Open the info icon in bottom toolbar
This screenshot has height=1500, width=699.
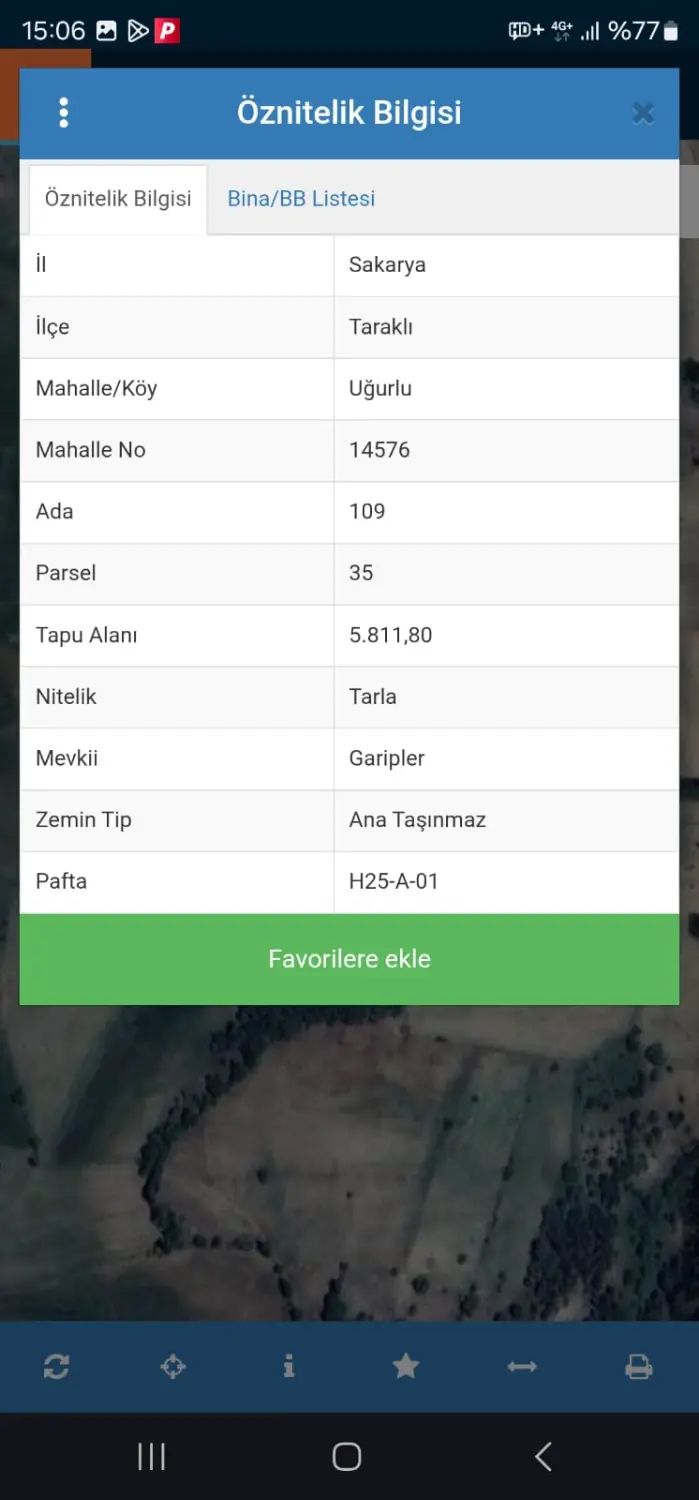coord(289,1366)
